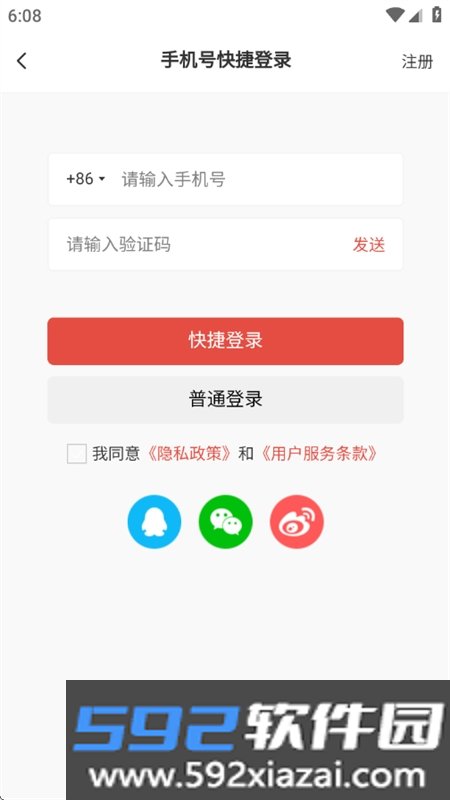The image size is (450, 800).
Task: Tap 发送 to send the verification code
Action: tap(369, 244)
